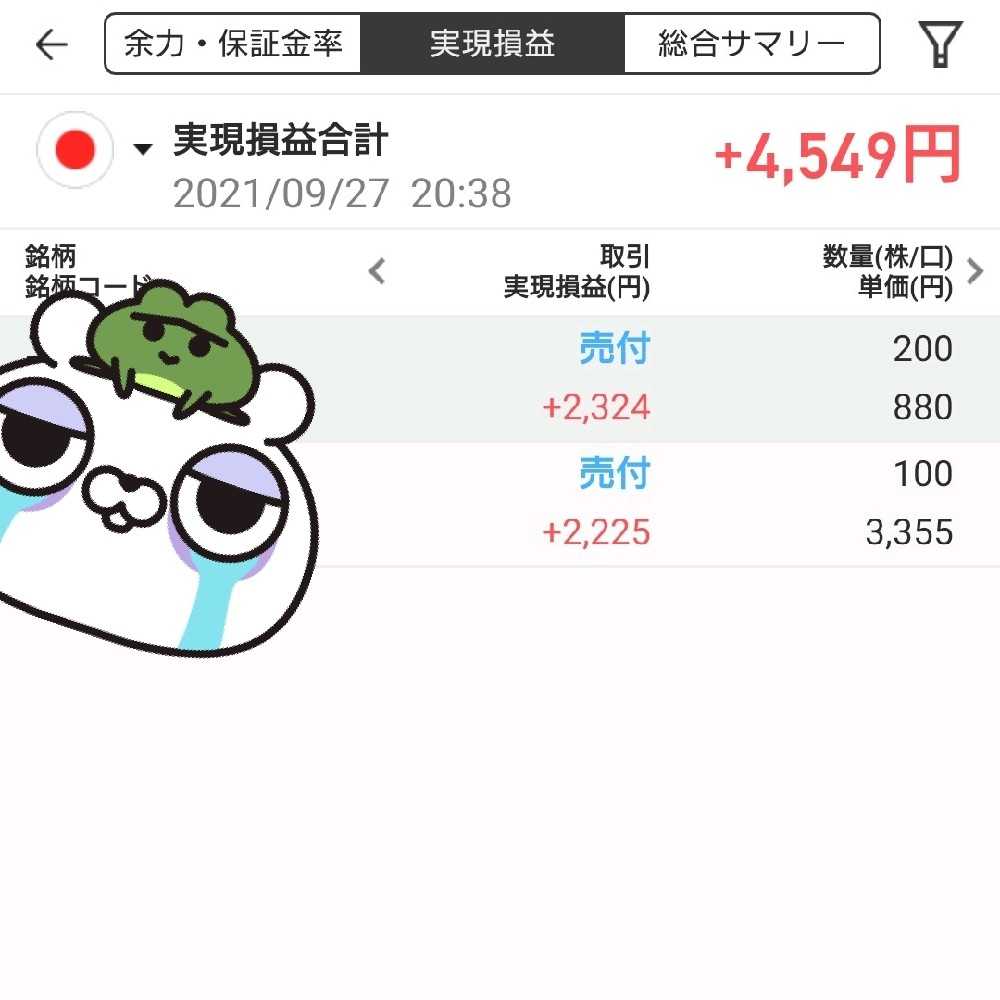Screen dimensions: 1000x1000
Task: Expand the Japan flag market dropdown
Action: 143,150
